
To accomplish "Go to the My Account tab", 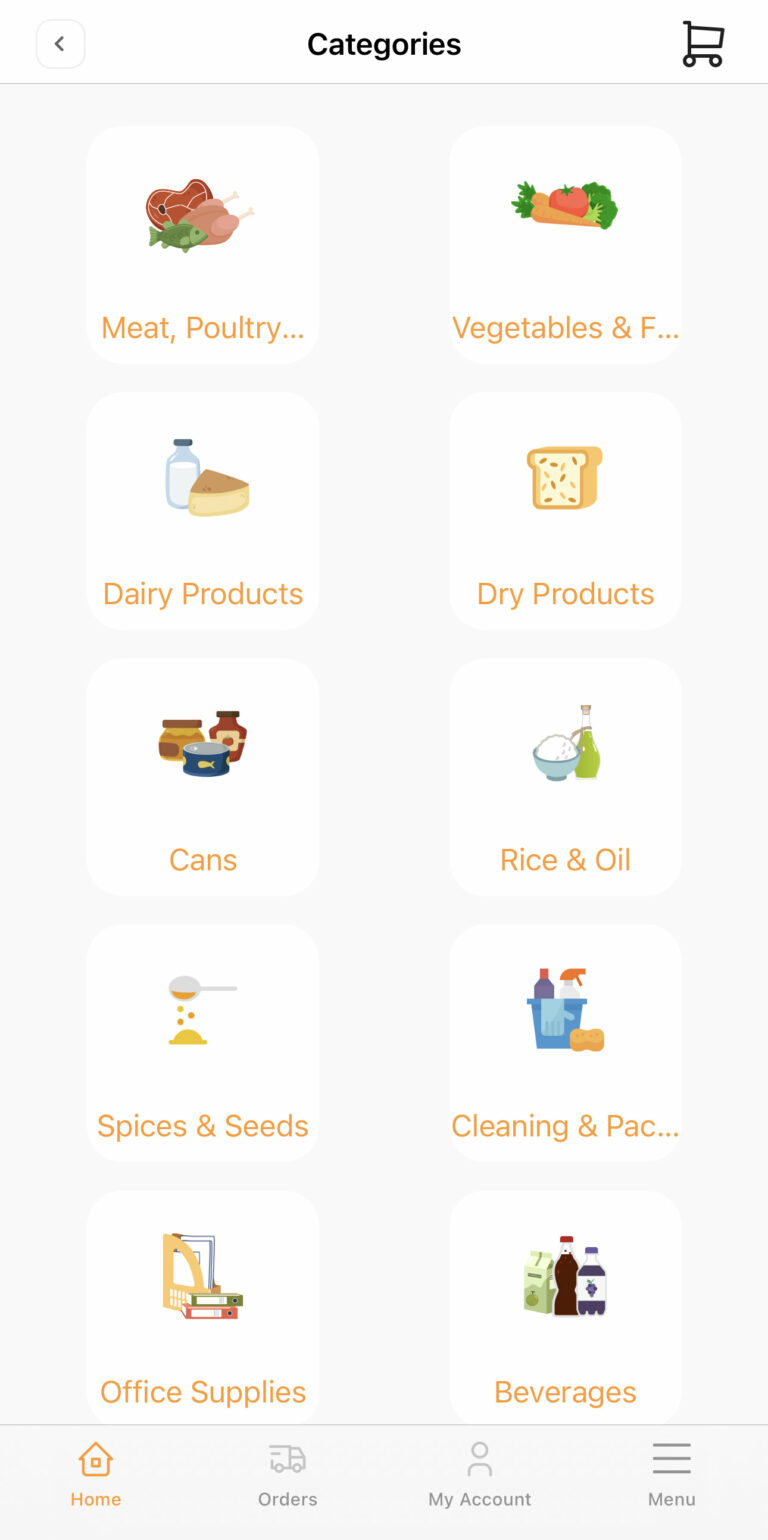I will point(480,1475).
